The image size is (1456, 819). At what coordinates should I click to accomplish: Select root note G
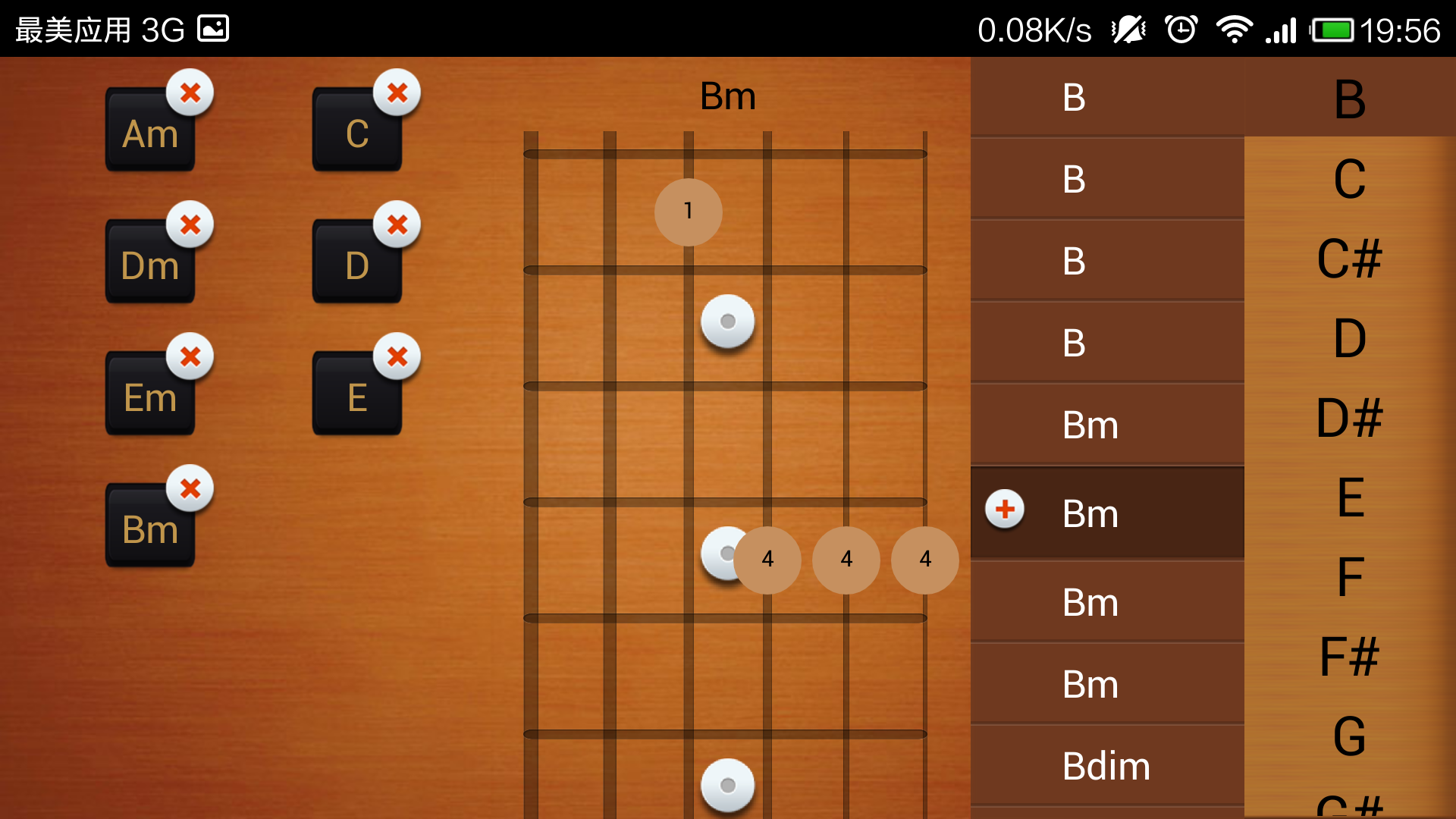point(1349,736)
